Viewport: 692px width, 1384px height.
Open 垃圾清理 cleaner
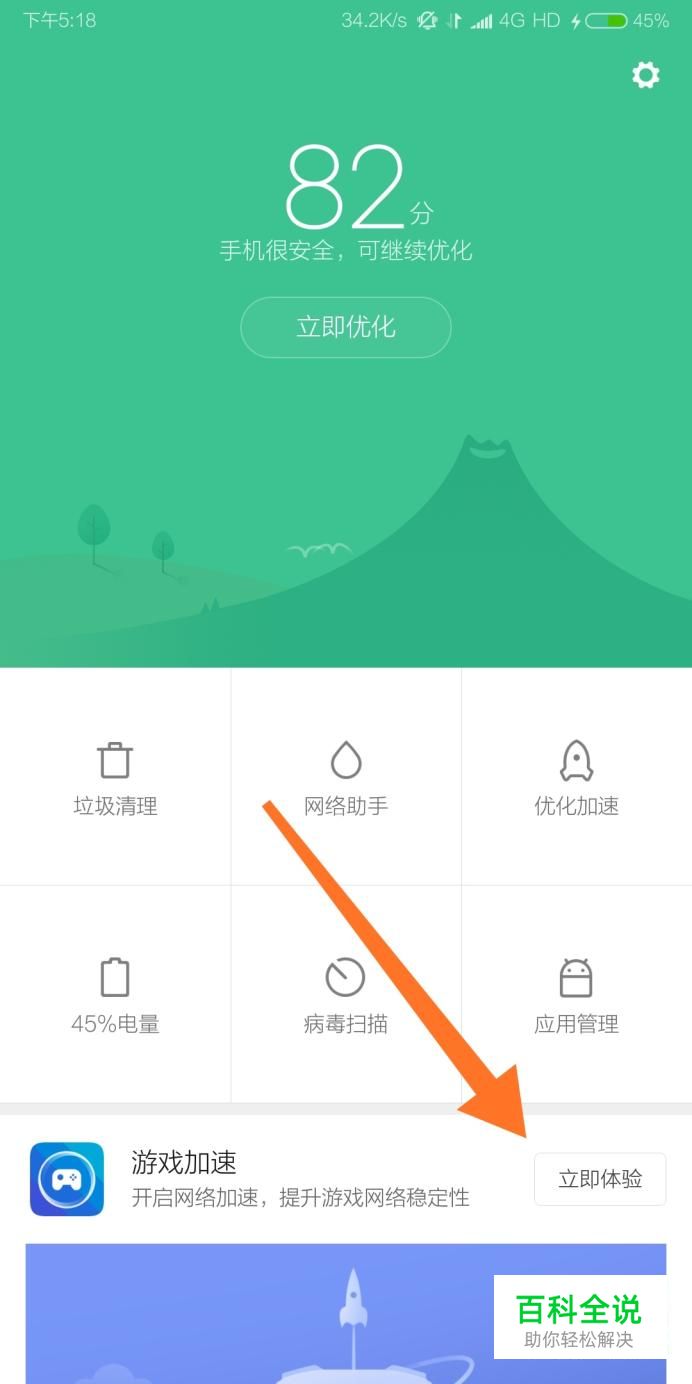[x=115, y=778]
